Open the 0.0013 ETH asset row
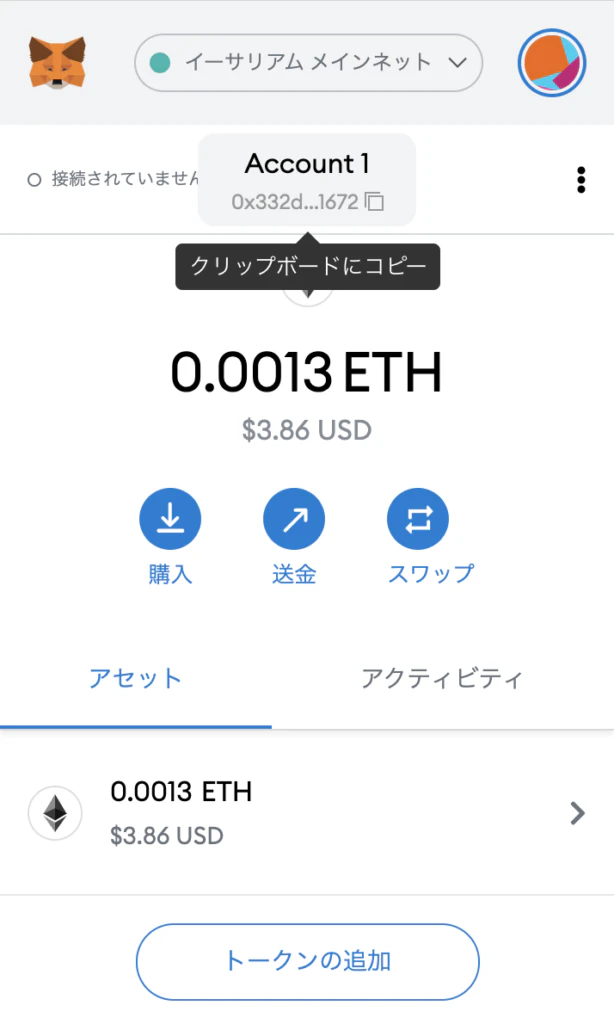The width and height of the screenshot is (614, 1024). click(x=307, y=813)
